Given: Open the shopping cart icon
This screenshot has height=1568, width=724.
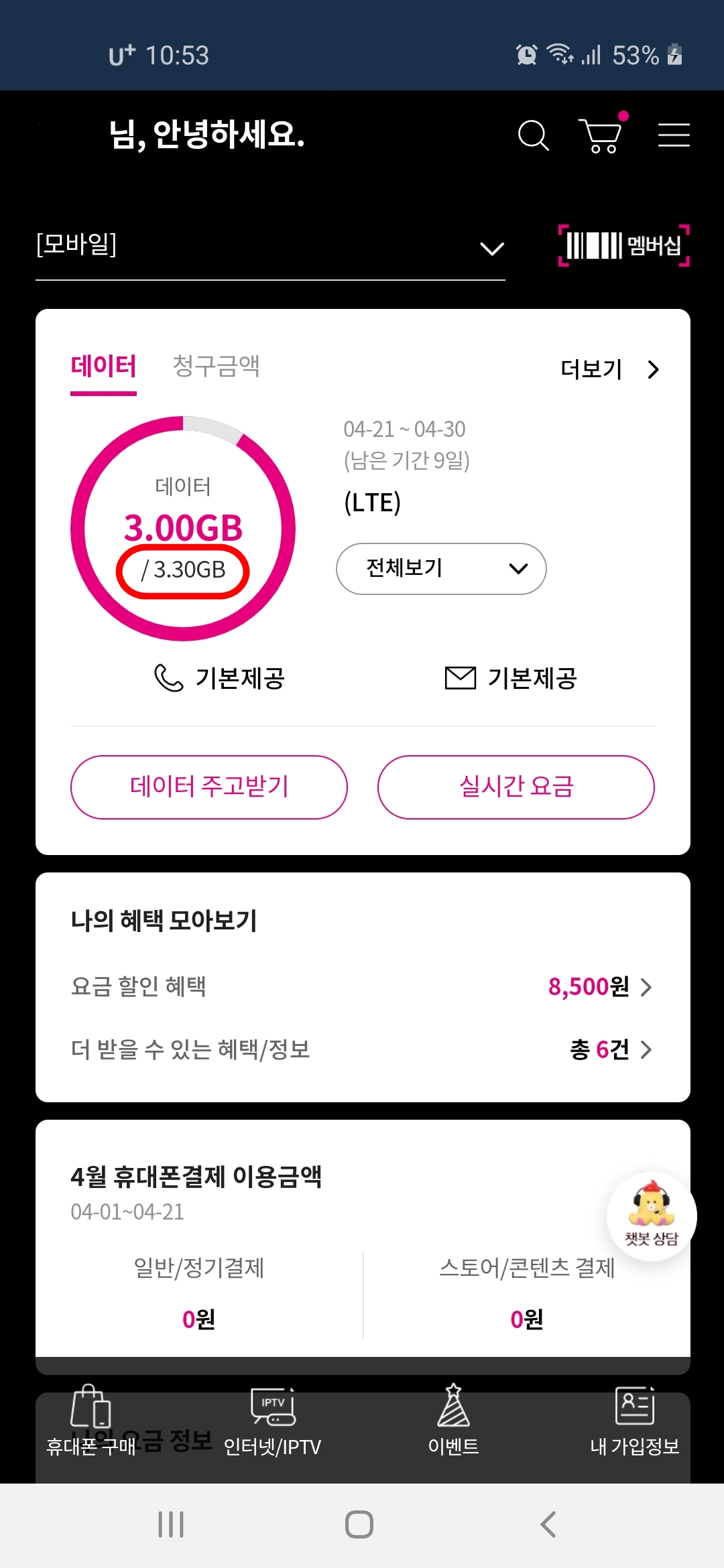Looking at the screenshot, I should (601, 135).
